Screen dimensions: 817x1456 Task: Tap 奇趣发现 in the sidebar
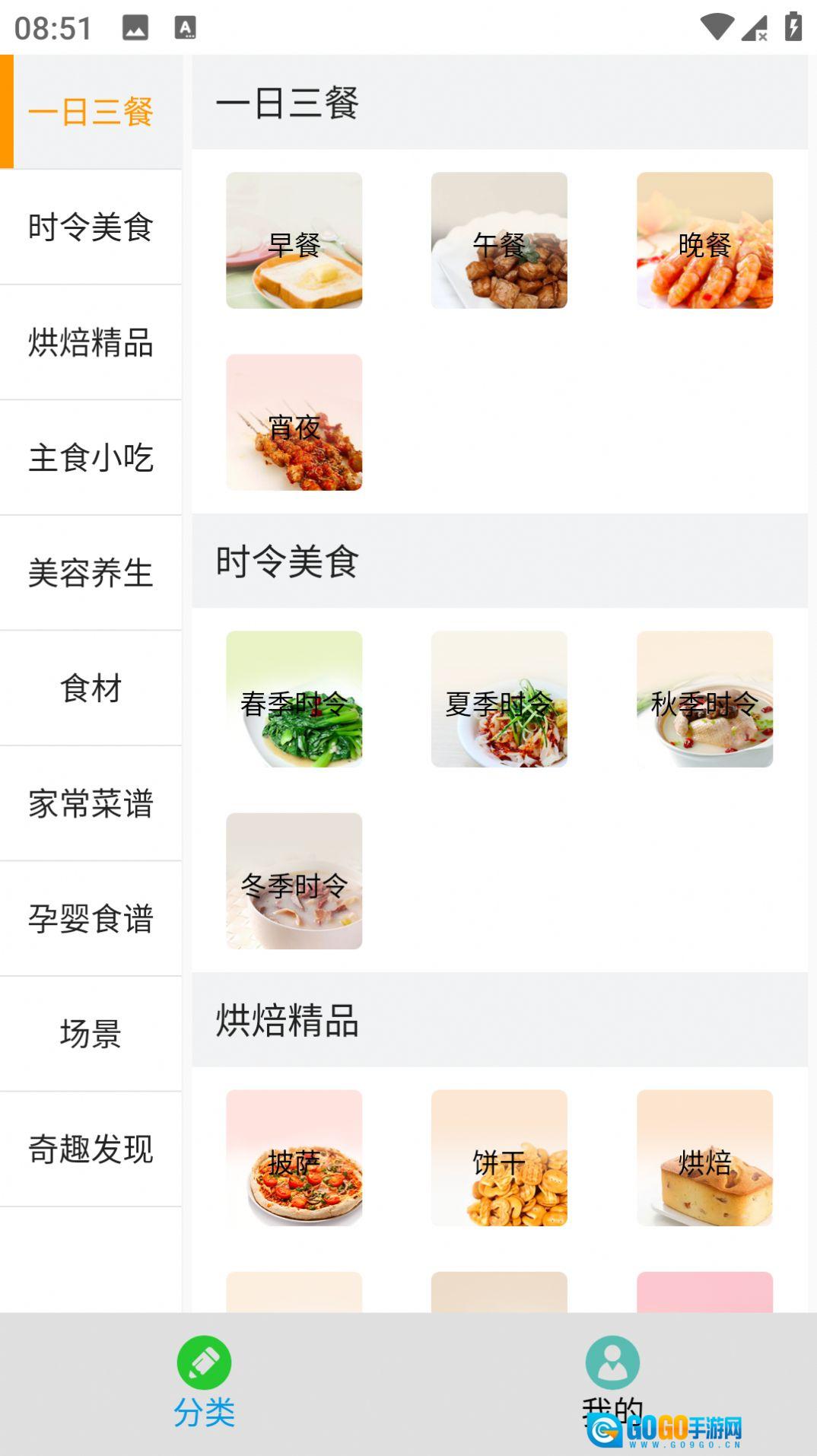[x=91, y=1149]
